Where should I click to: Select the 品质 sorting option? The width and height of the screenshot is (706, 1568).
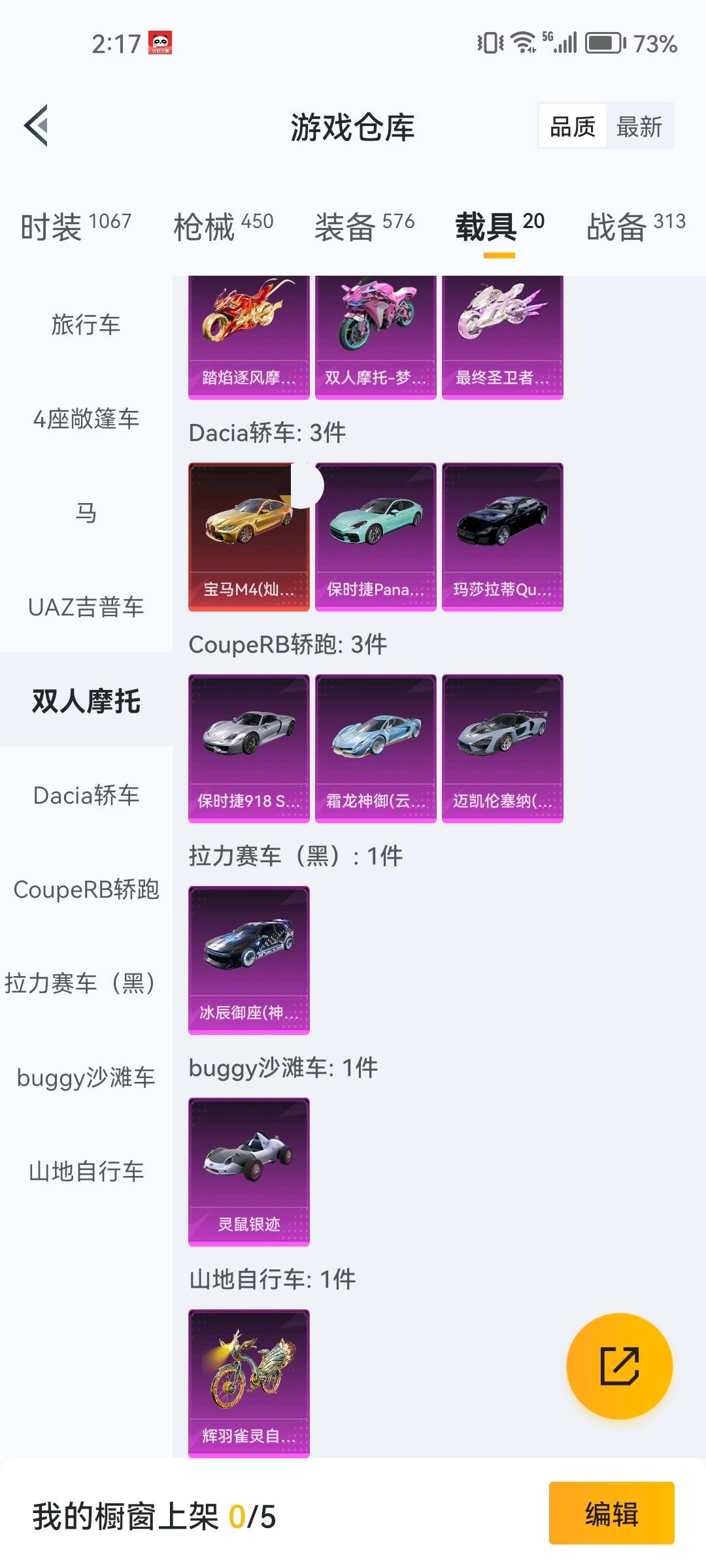click(572, 126)
